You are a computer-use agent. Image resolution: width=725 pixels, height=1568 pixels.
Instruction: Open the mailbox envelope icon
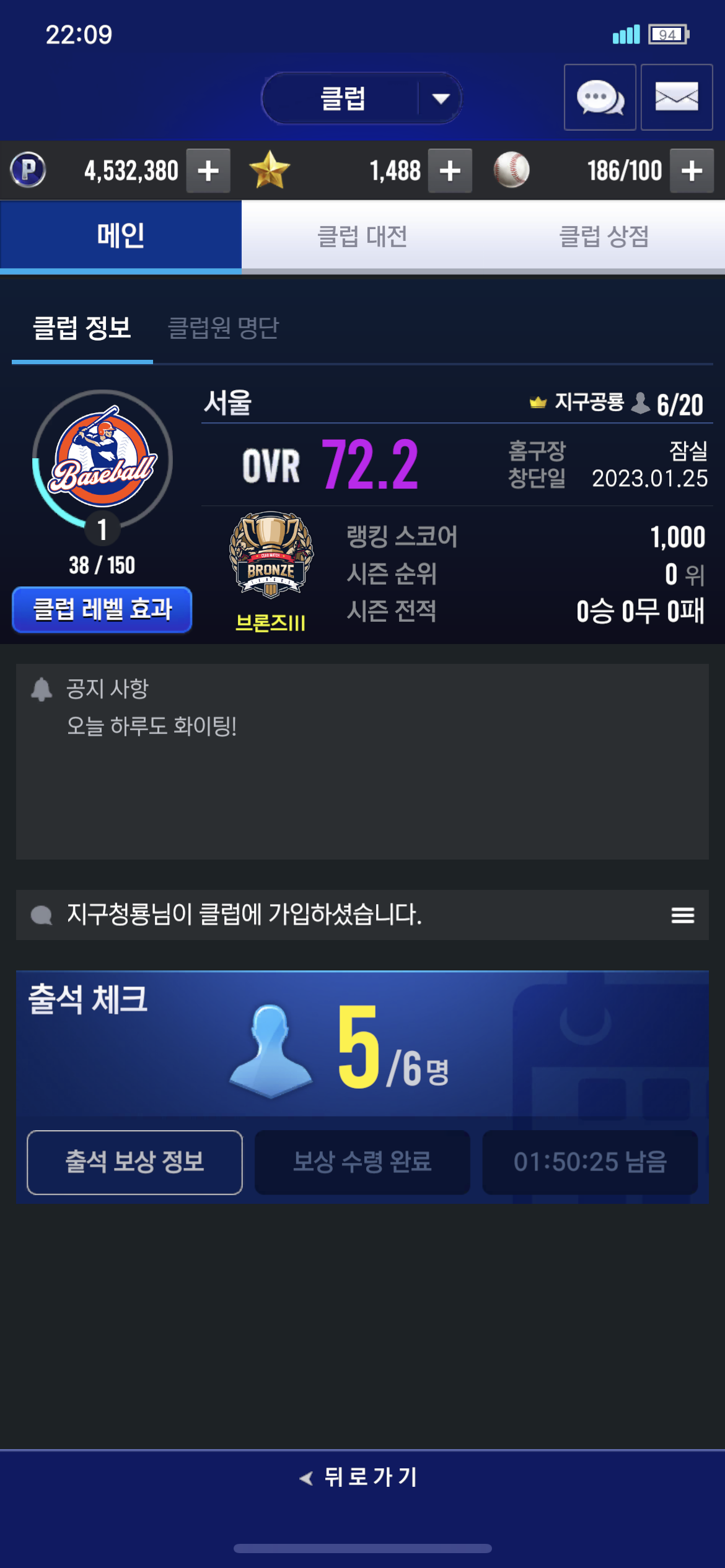676,97
